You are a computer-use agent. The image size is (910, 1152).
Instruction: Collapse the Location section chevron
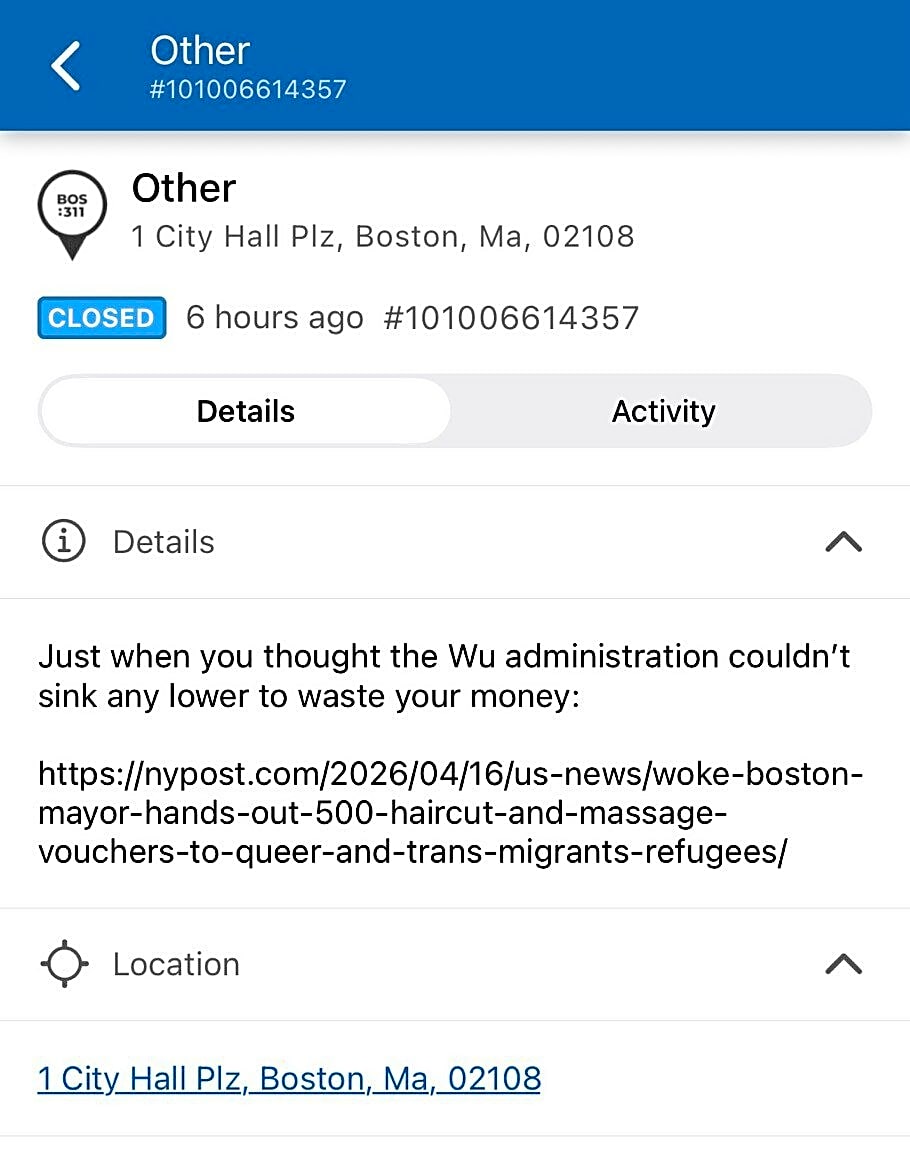pos(843,964)
